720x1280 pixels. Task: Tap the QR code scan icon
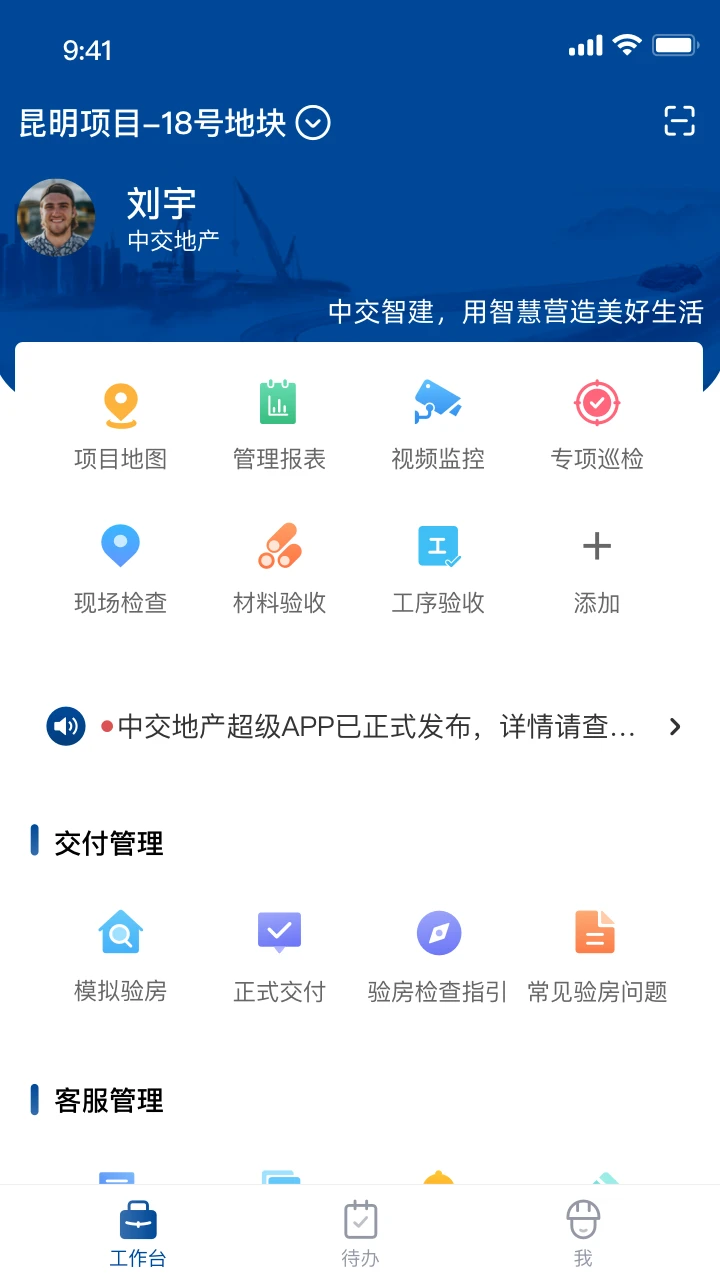pyautogui.click(x=679, y=121)
